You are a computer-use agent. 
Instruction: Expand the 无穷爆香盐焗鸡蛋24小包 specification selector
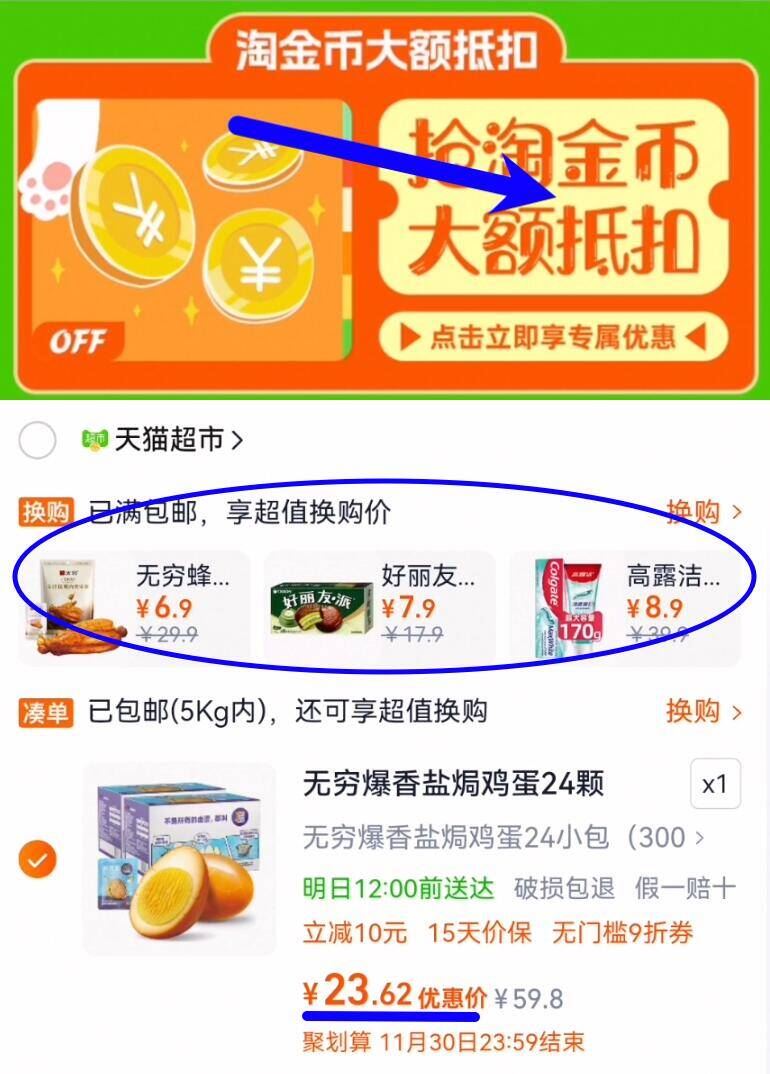[503, 837]
